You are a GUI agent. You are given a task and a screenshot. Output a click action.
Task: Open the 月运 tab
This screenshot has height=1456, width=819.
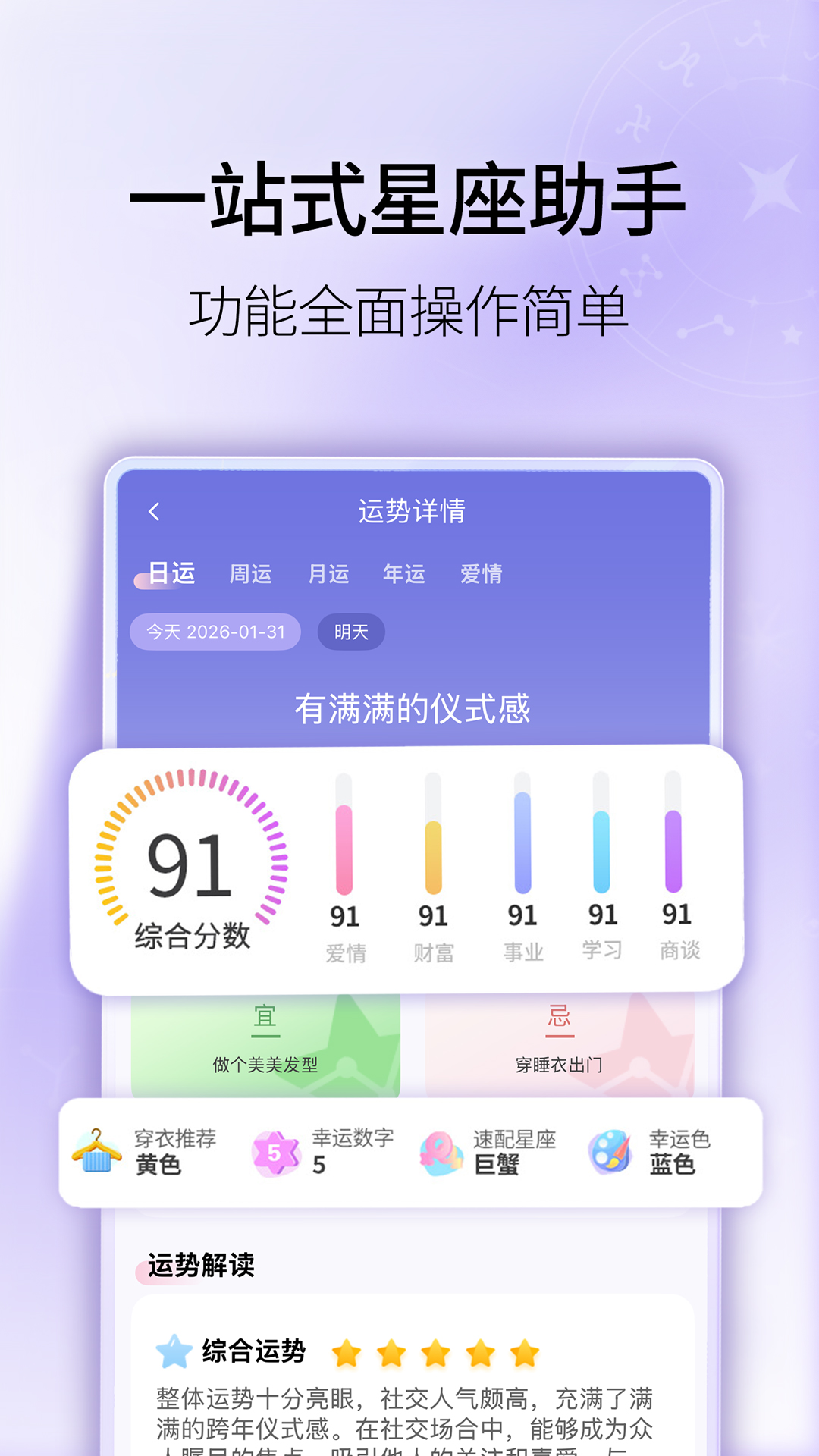click(328, 574)
